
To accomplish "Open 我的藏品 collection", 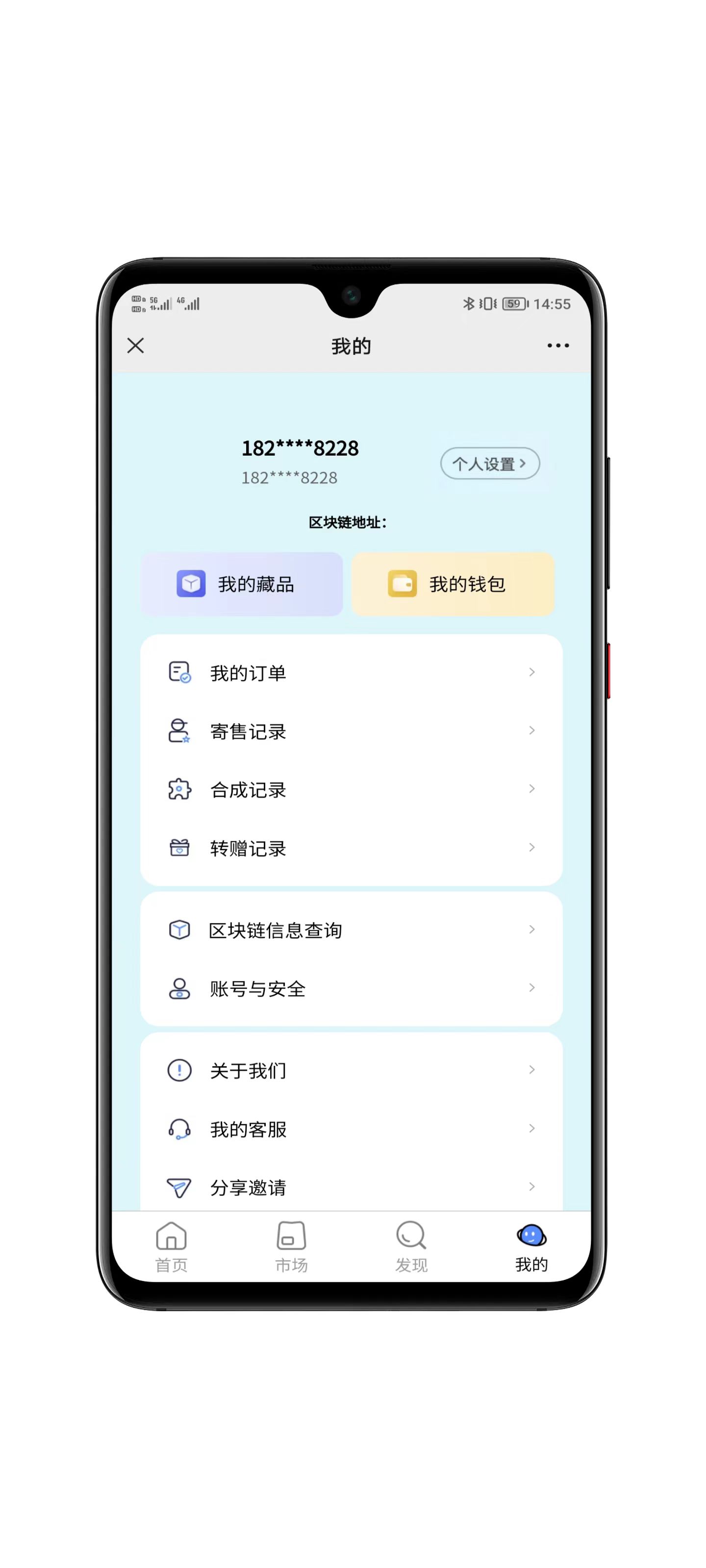I will (x=242, y=585).
